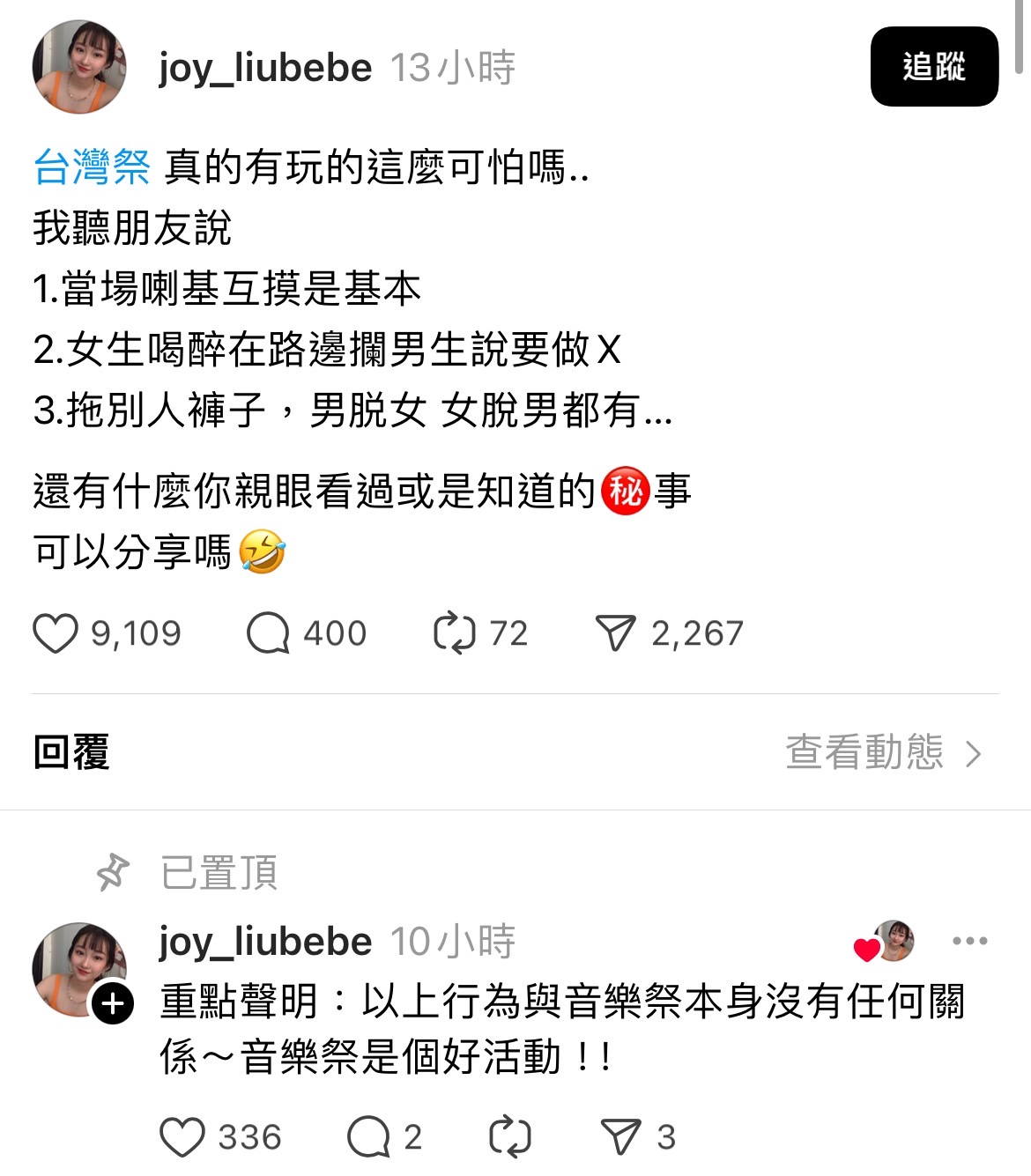Repost the pinned reply
This screenshot has height=1176, width=1031.
coord(510,1136)
